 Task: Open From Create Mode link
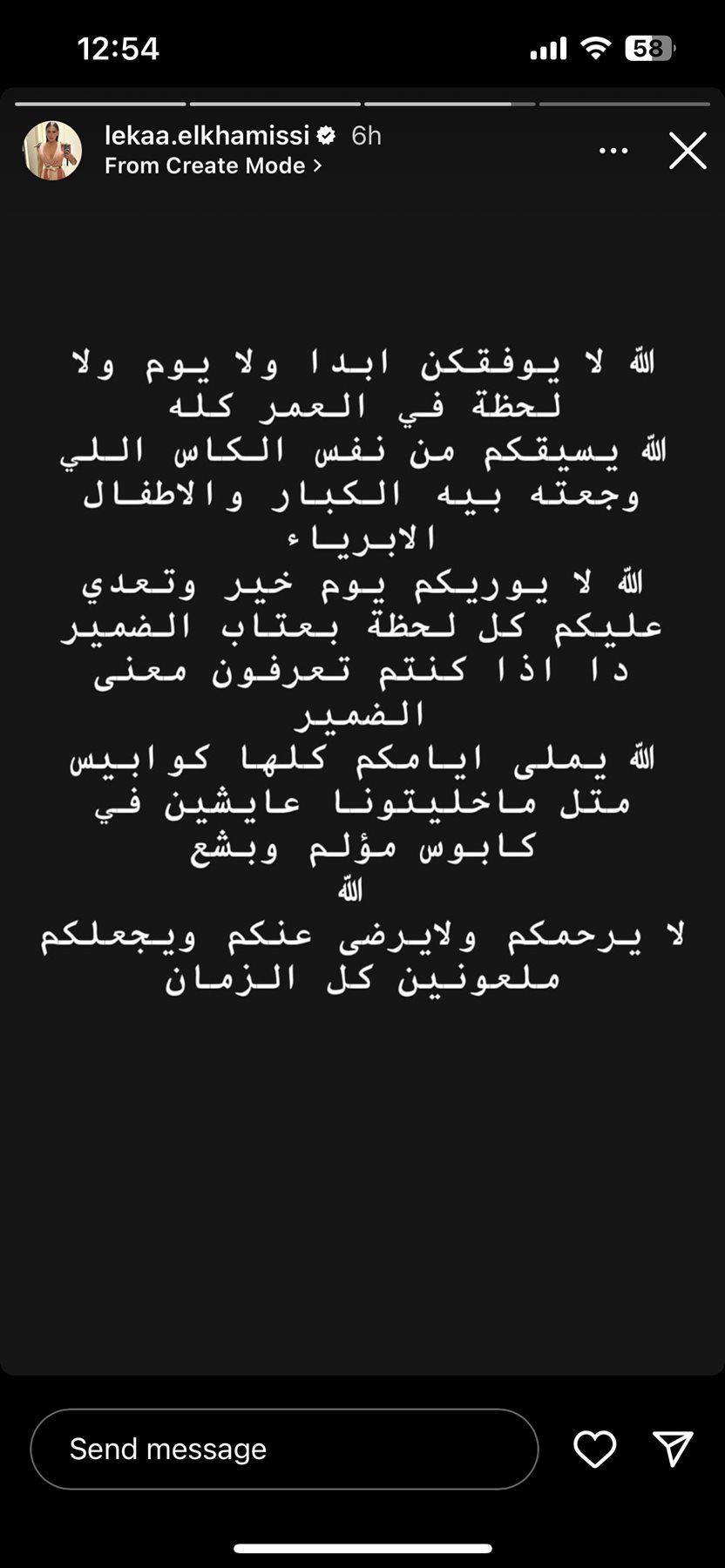(x=213, y=166)
